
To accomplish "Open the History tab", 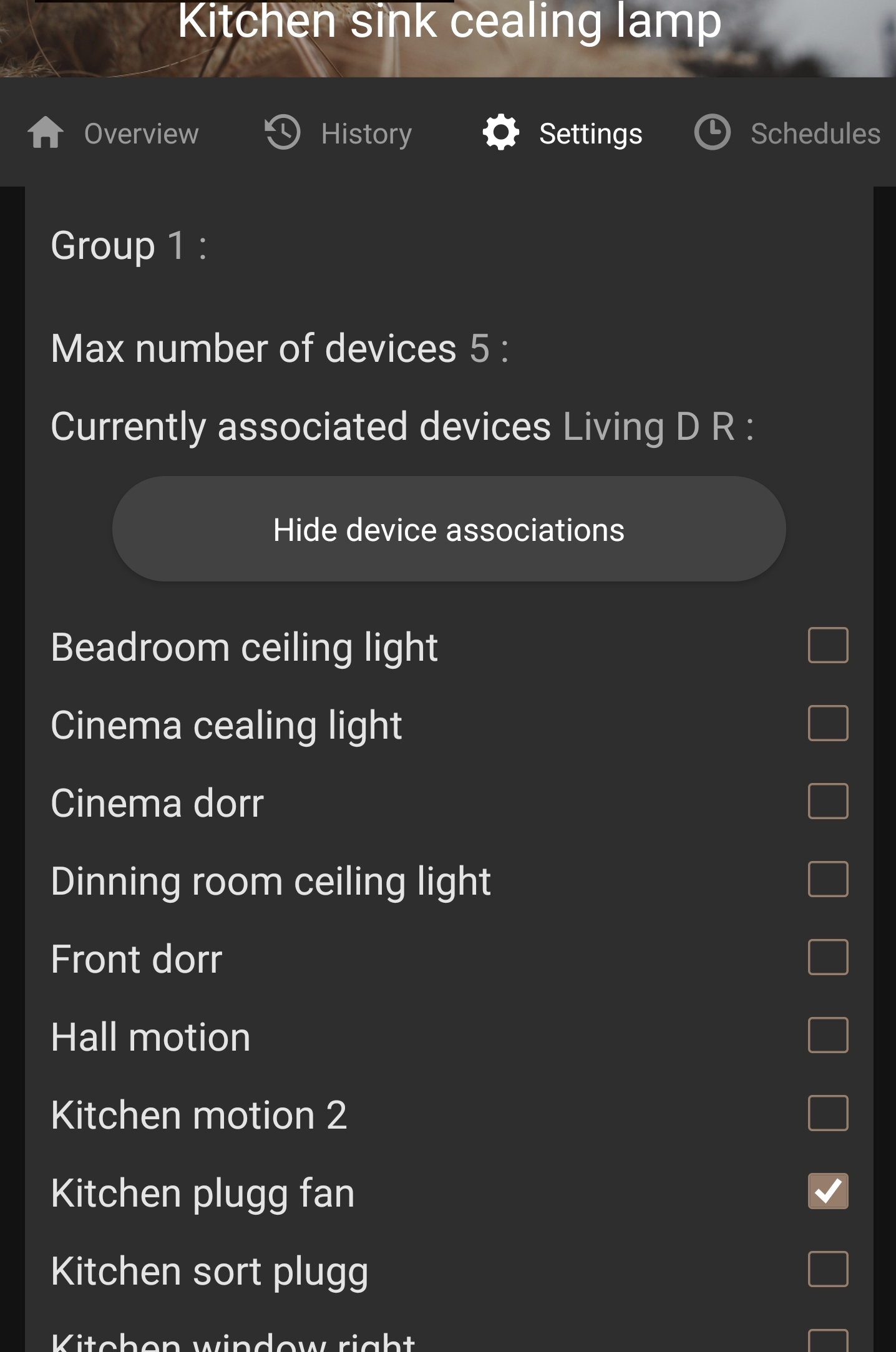I will (x=339, y=134).
